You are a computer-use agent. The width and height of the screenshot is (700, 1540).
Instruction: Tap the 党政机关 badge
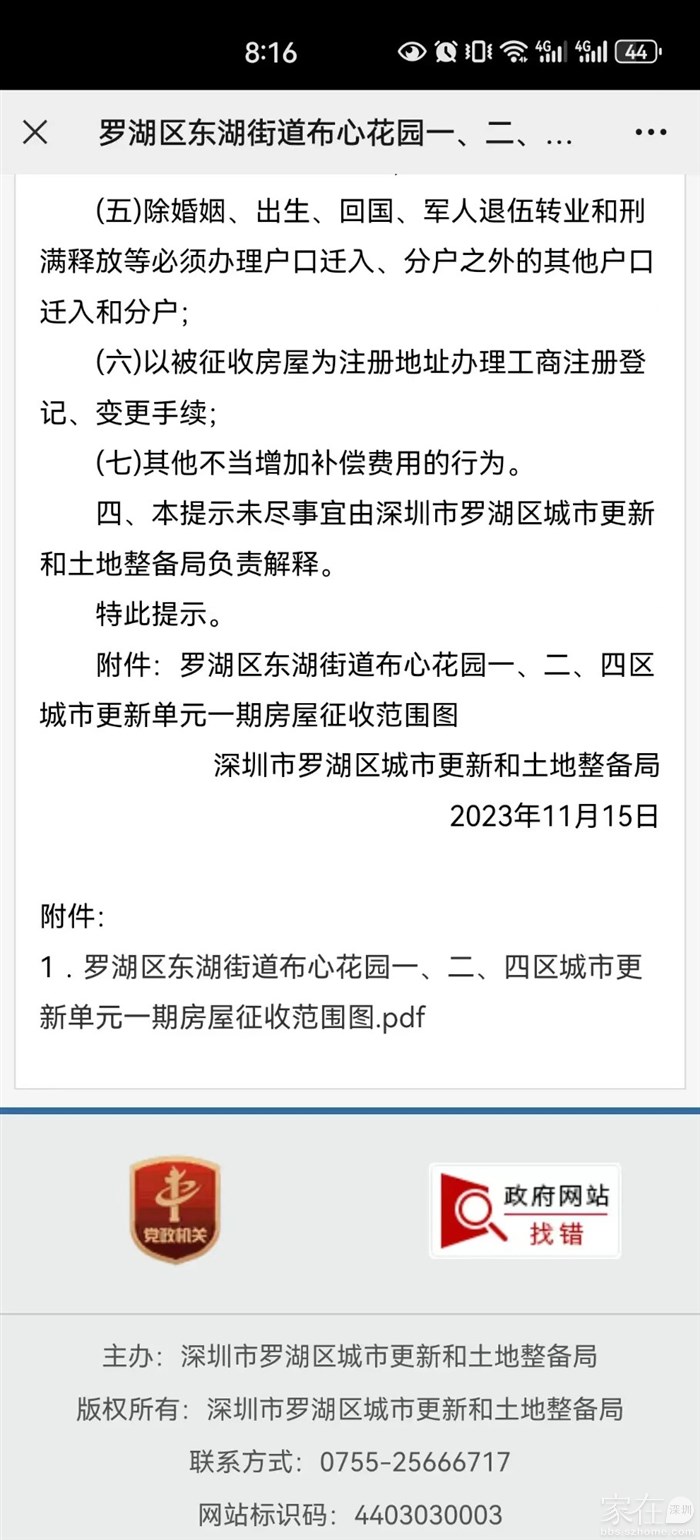point(175,1210)
